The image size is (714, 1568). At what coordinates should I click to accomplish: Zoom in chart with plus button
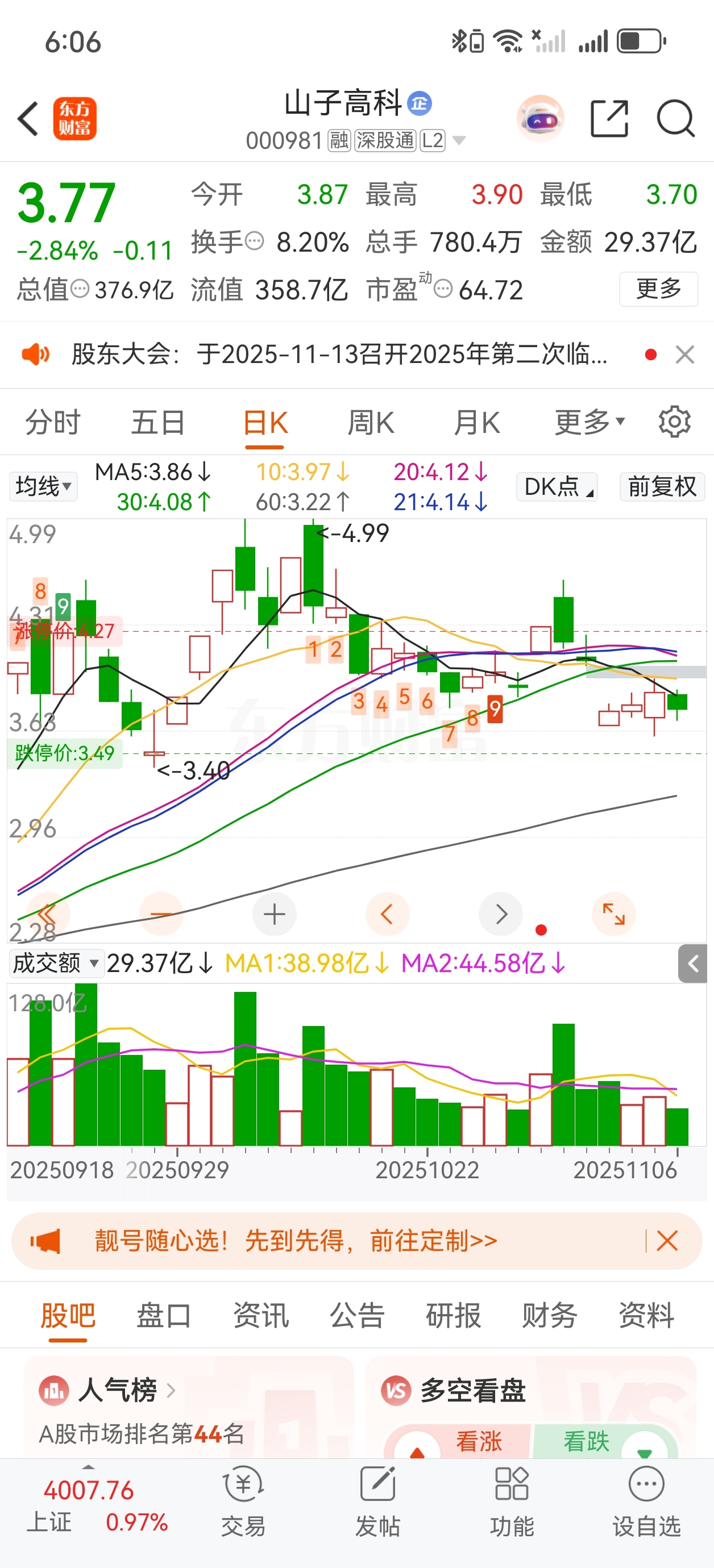pos(274,914)
